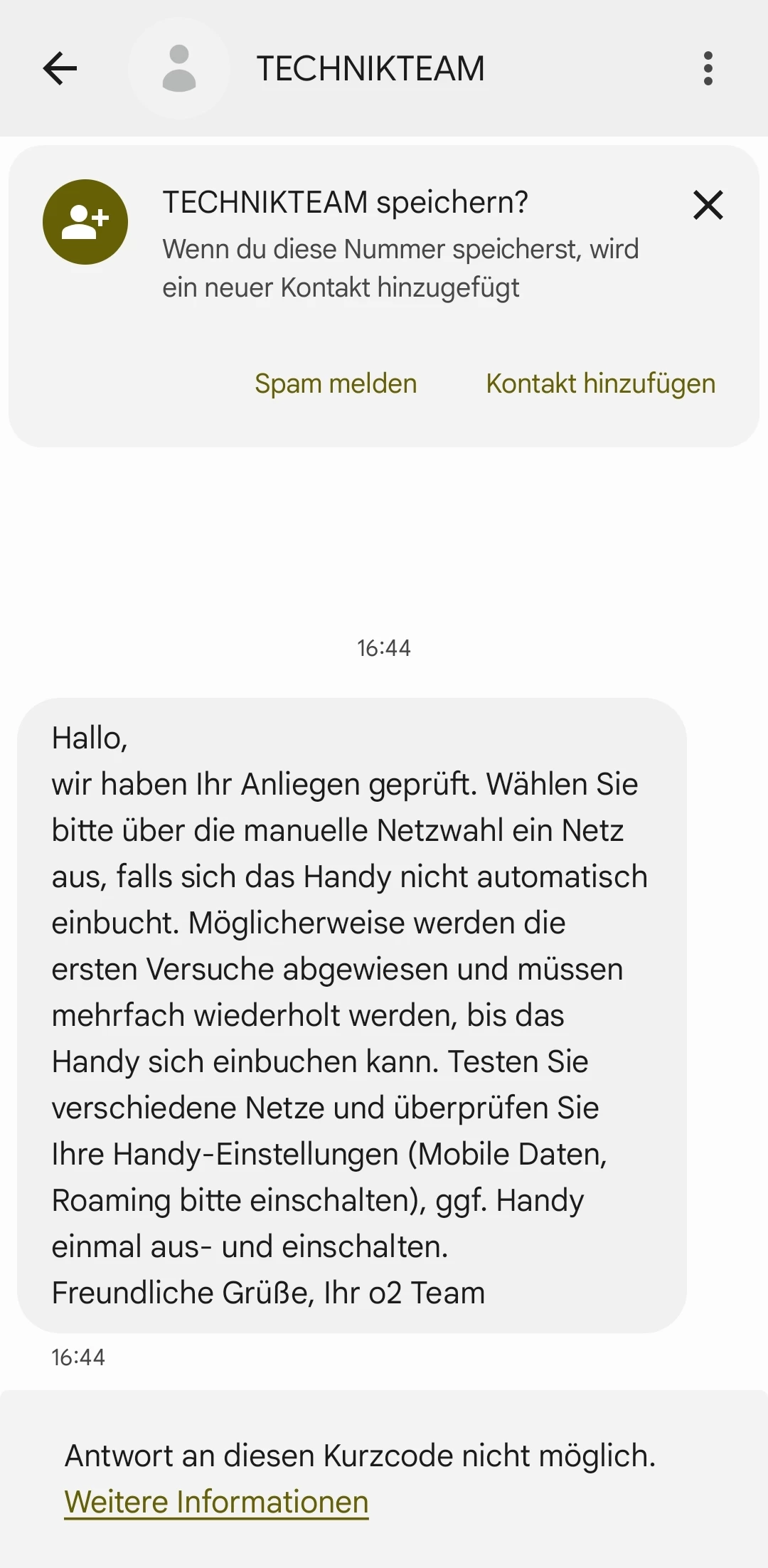The width and height of the screenshot is (768, 1568).
Task: Dismiss the save TECHNIKTEAM banner
Action: [x=708, y=205]
